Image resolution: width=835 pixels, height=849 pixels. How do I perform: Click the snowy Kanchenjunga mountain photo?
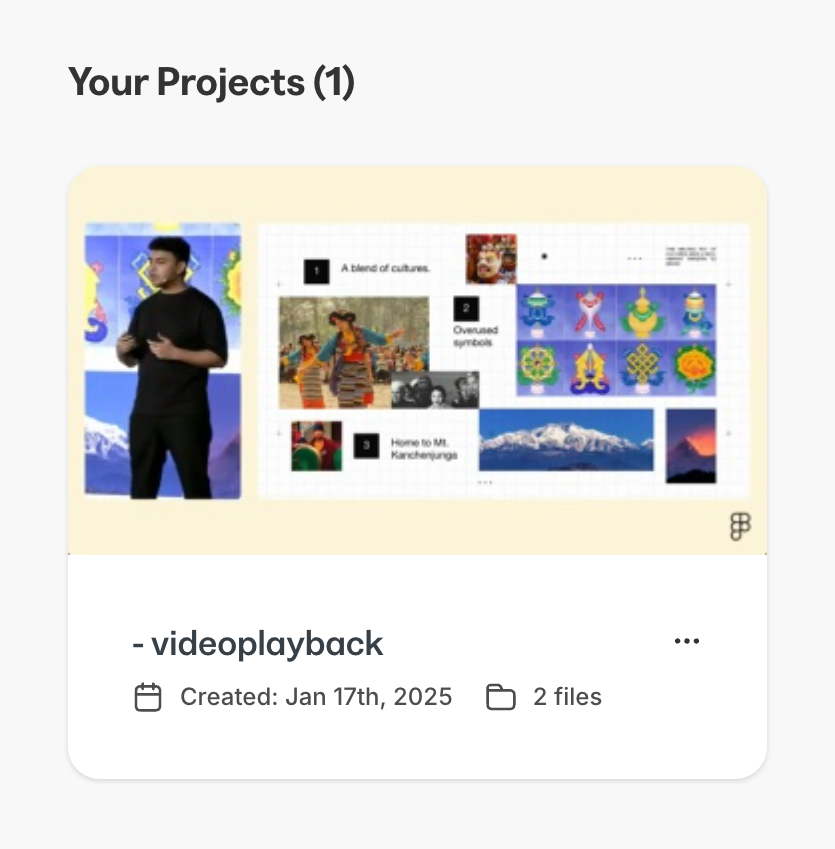tap(565, 440)
